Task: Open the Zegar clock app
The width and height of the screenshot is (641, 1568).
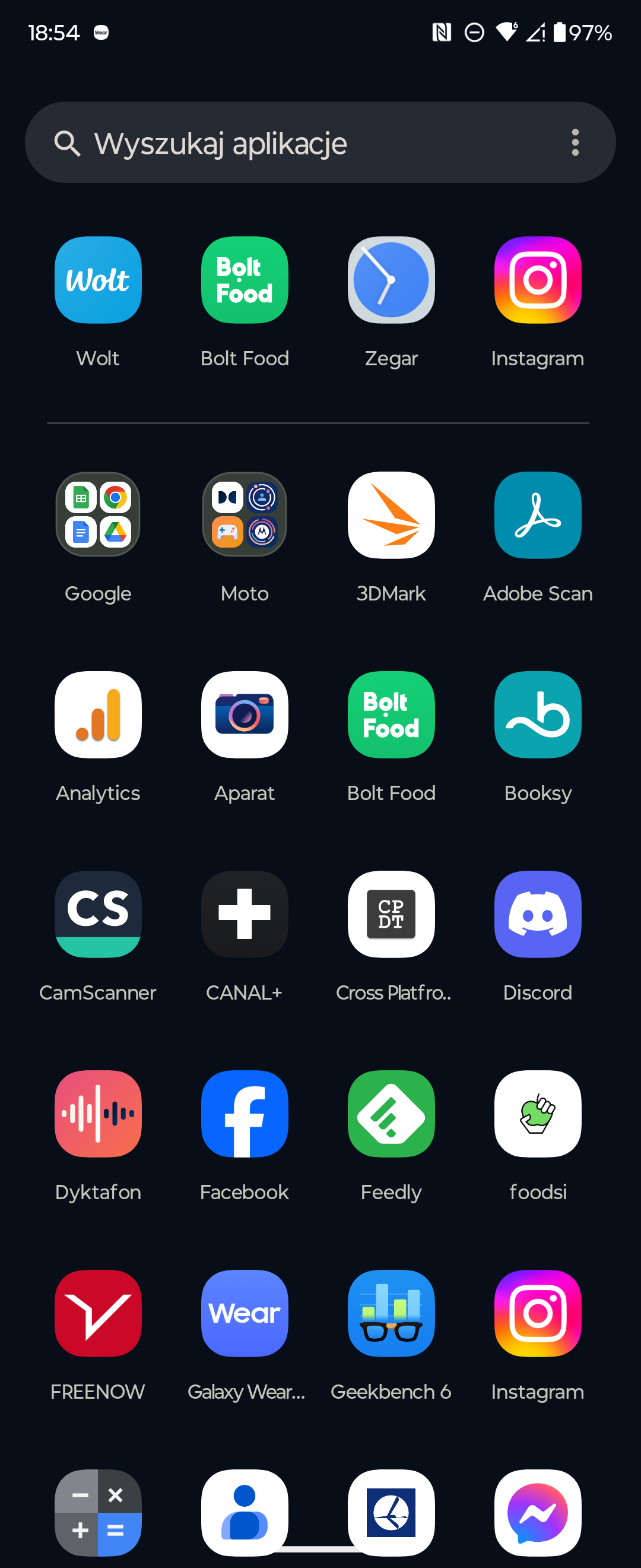Action: click(391, 280)
